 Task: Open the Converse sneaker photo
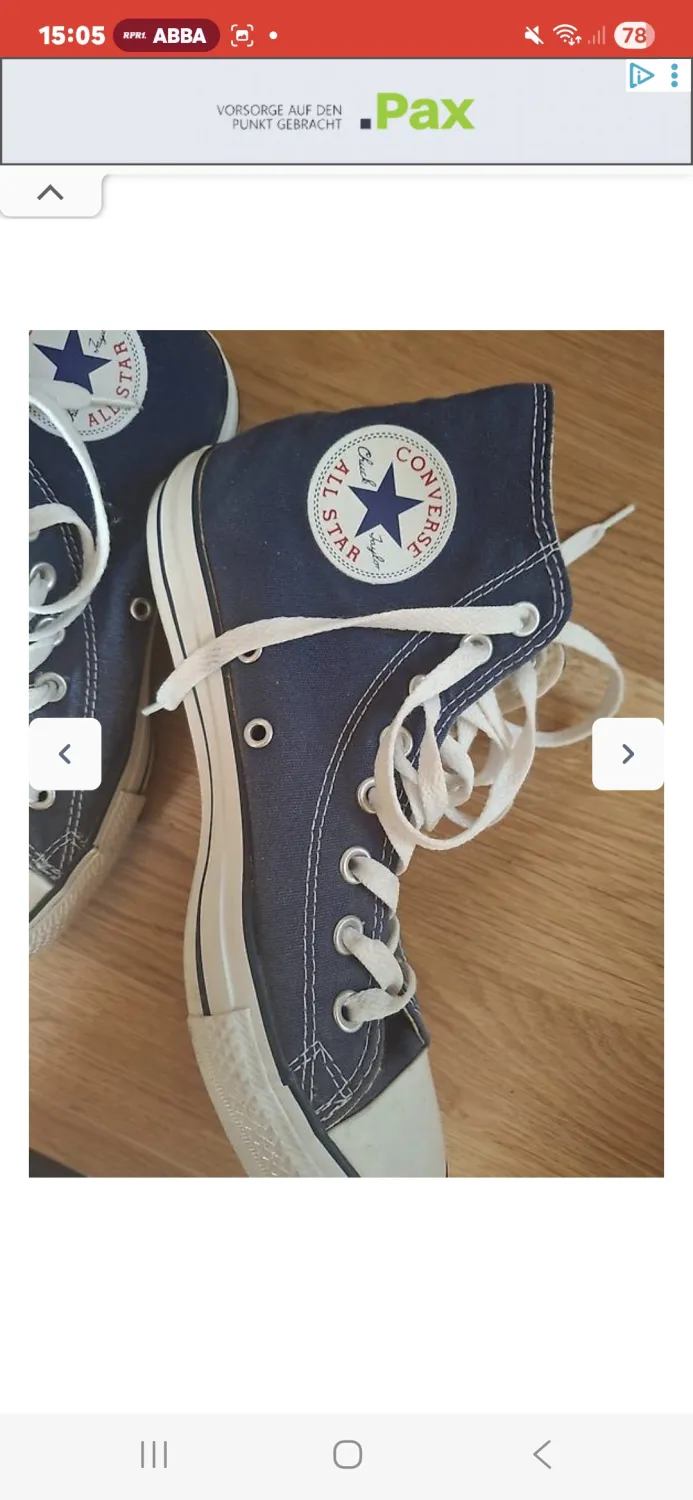tap(346, 753)
